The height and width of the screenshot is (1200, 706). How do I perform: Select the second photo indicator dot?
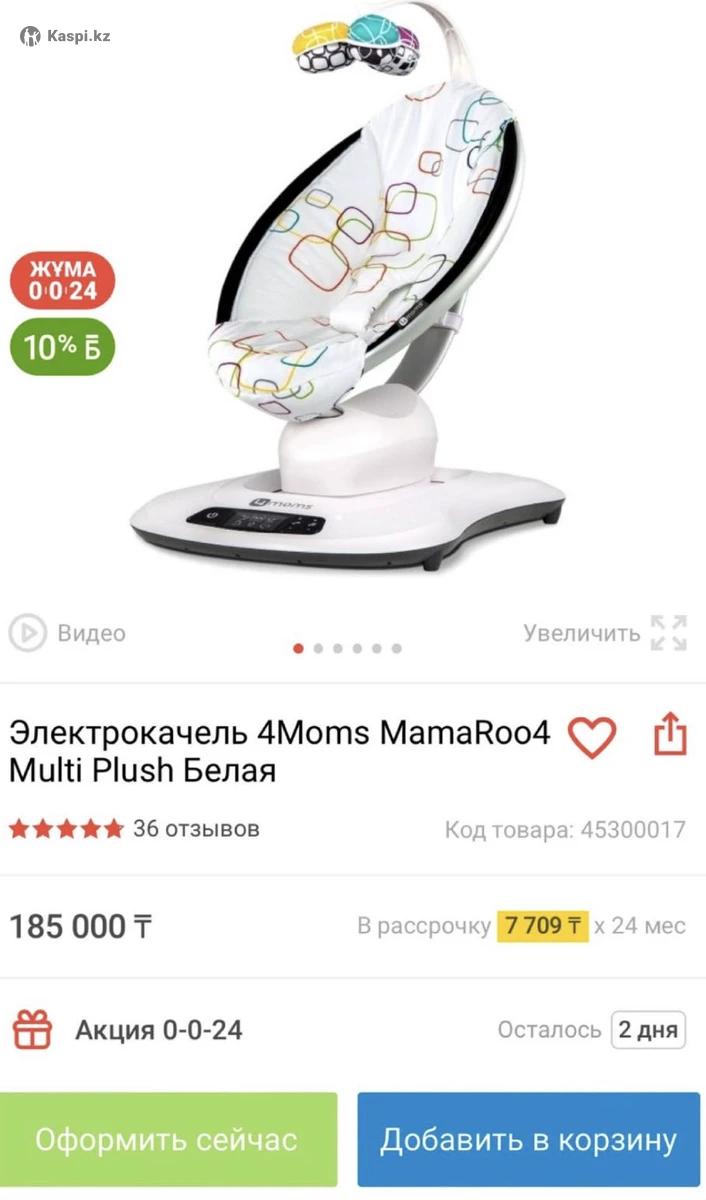[318, 648]
